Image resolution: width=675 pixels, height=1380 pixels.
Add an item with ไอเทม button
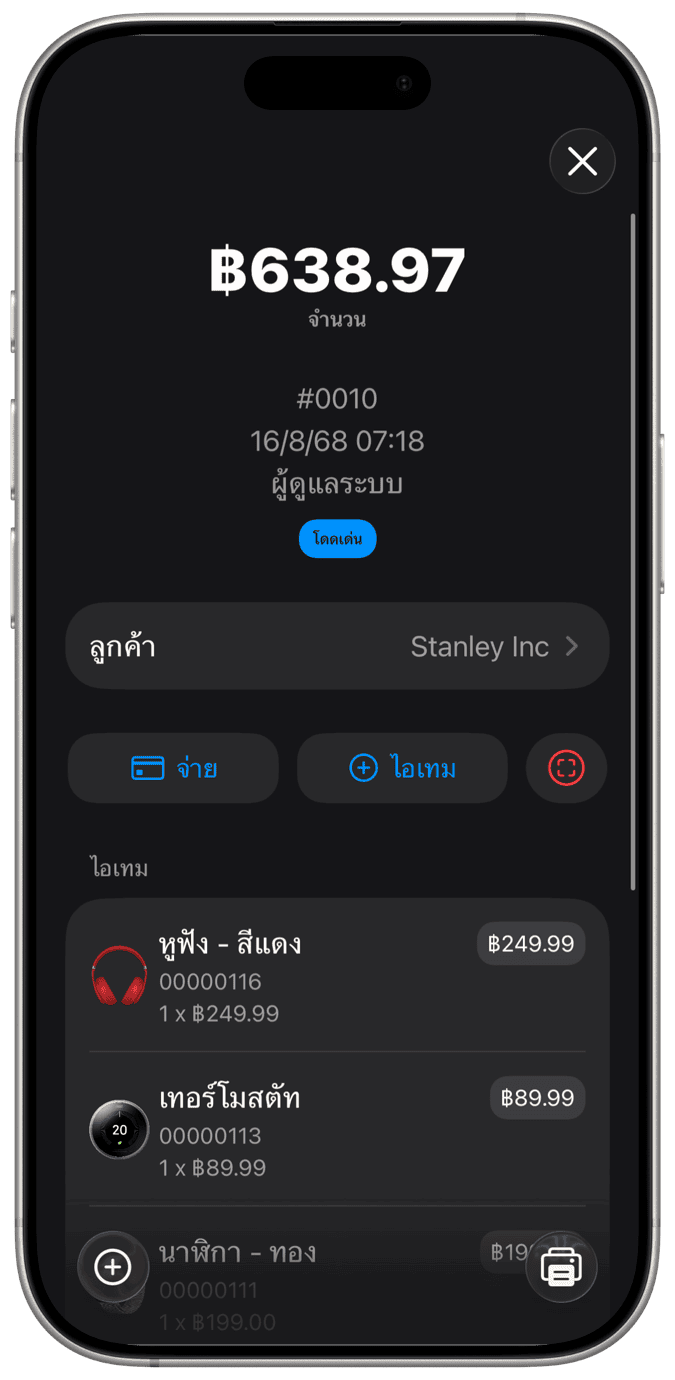point(402,768)
